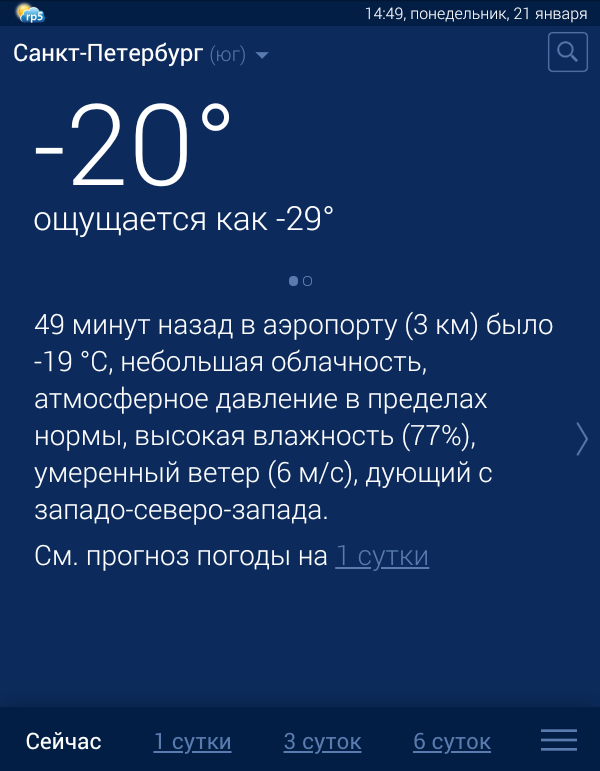Select the second page indicator dot
Viewport: 600px width, 771px height.
tap(307, 281)
